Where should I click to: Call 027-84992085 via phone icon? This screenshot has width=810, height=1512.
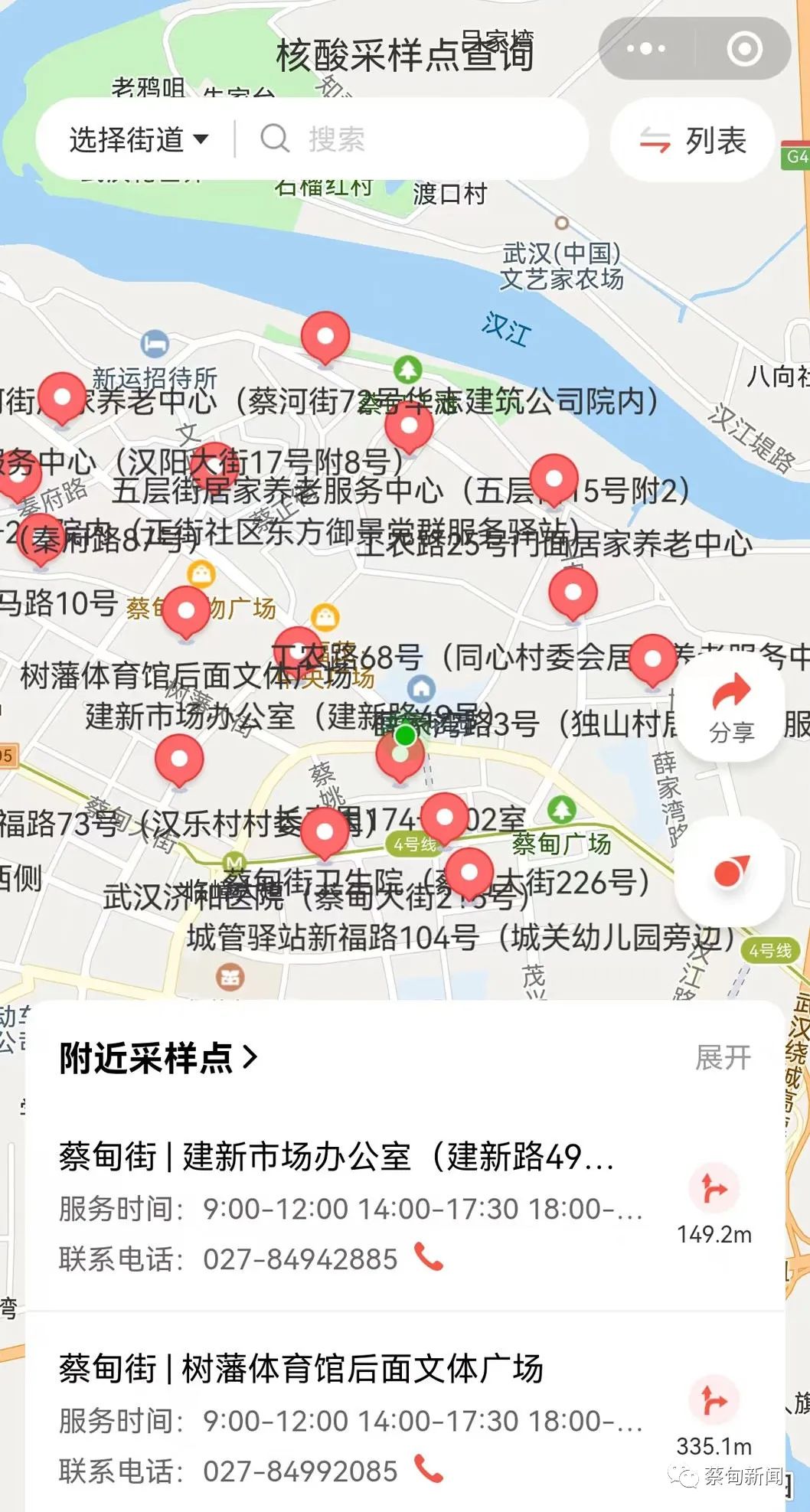pos(429,1469)
